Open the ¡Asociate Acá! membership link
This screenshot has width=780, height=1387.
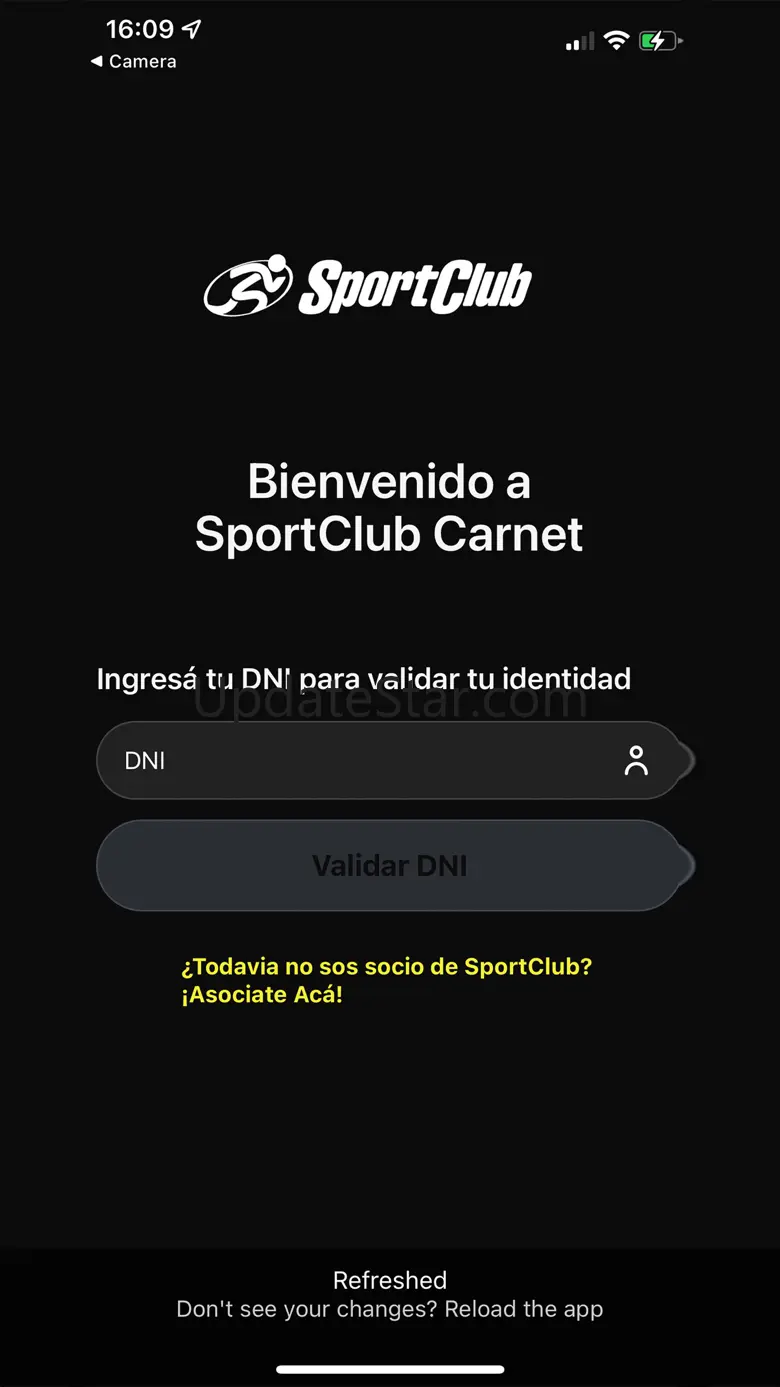point(262,995)
